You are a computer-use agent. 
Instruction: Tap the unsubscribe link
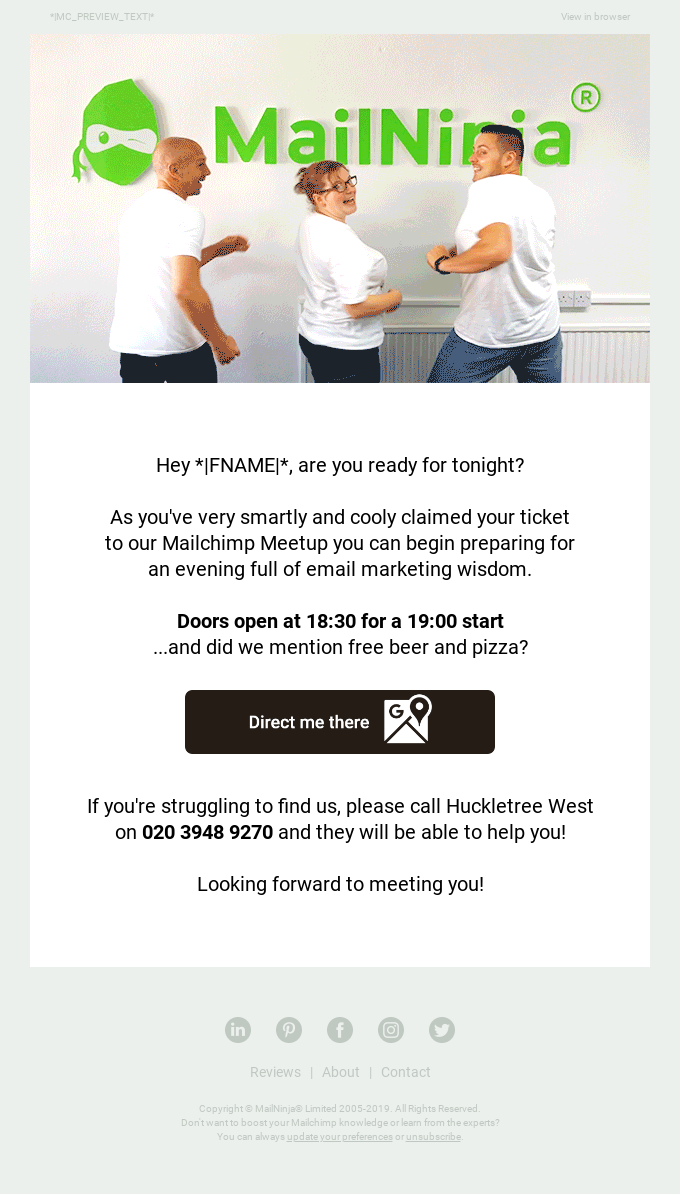(x=433, y=1137)
